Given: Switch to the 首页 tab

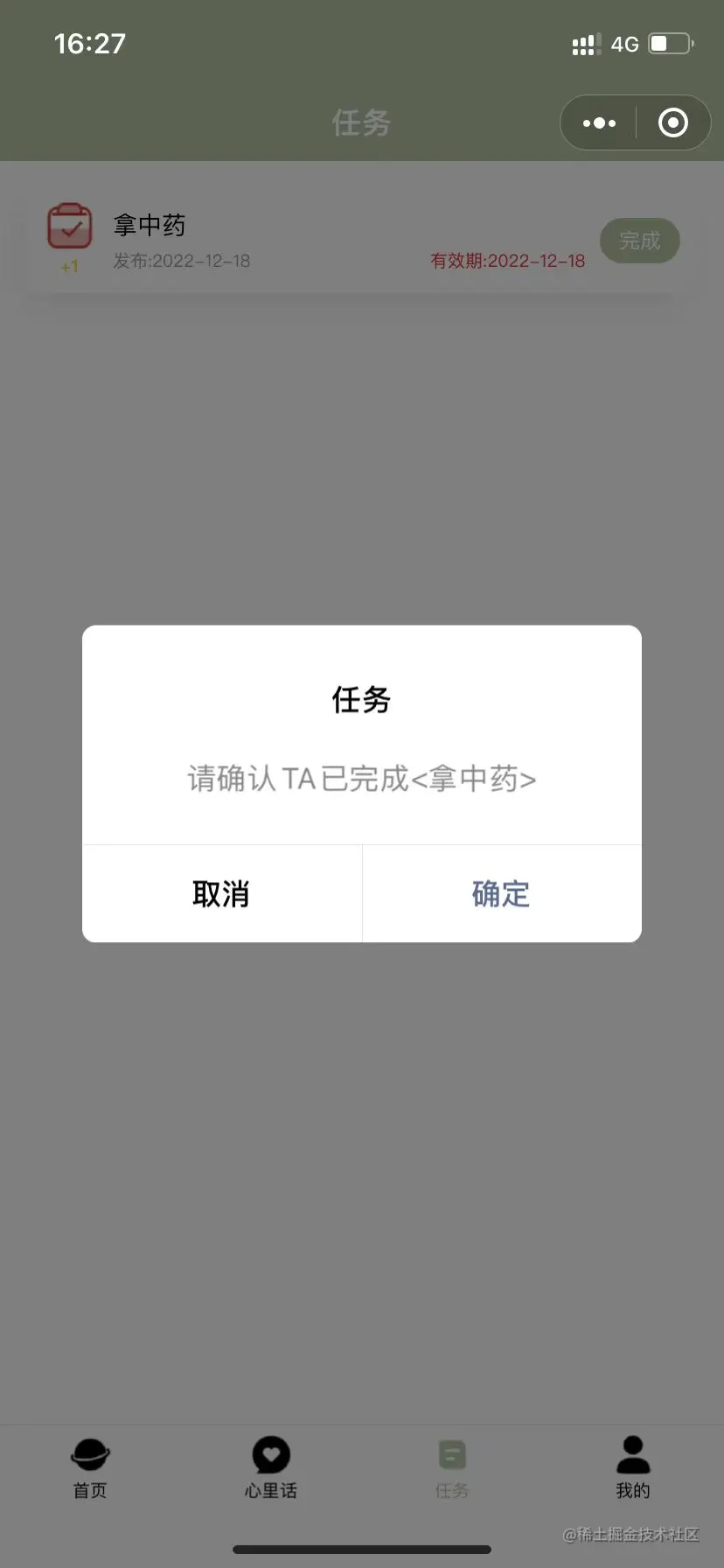Looking at the screenshot, I should 90,1468.
